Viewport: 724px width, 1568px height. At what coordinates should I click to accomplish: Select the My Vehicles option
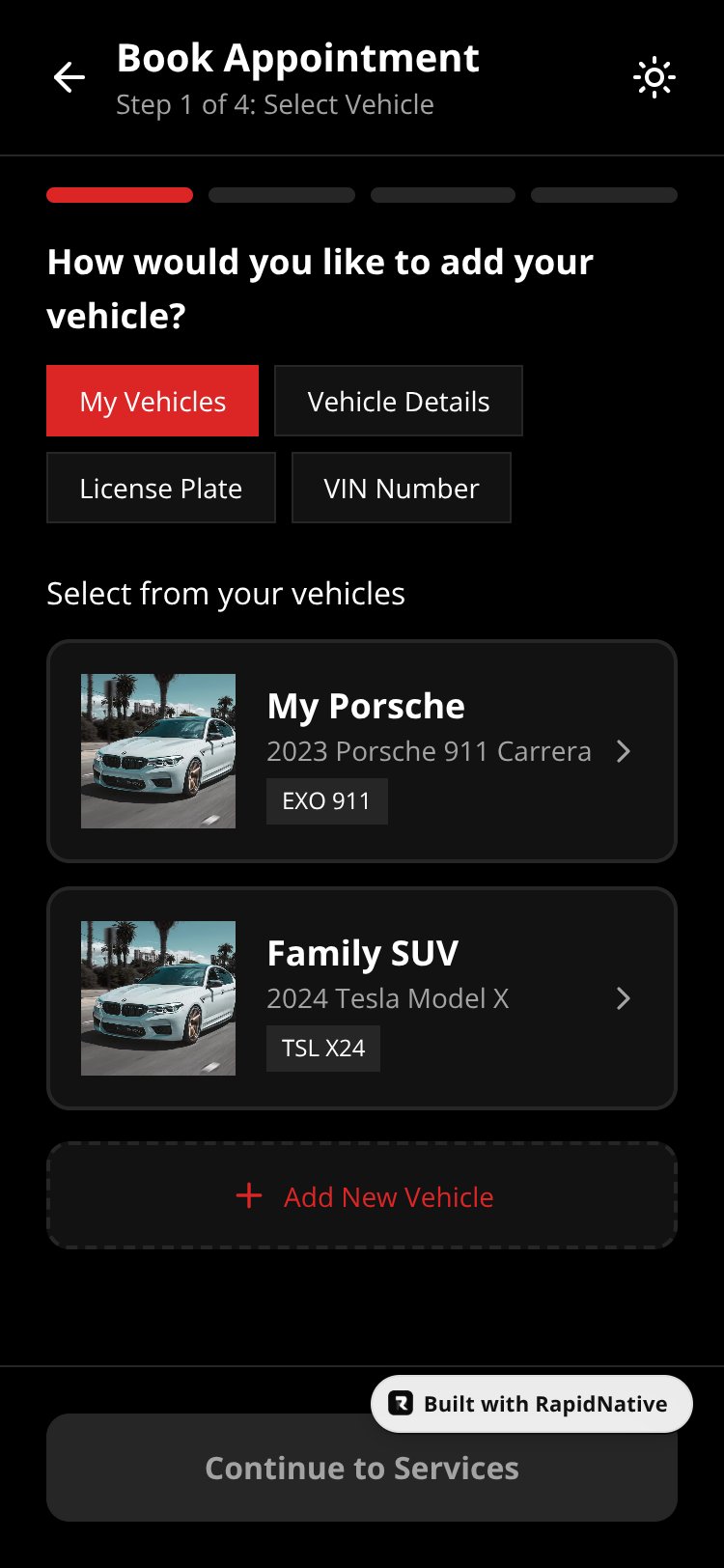(153, 401)
